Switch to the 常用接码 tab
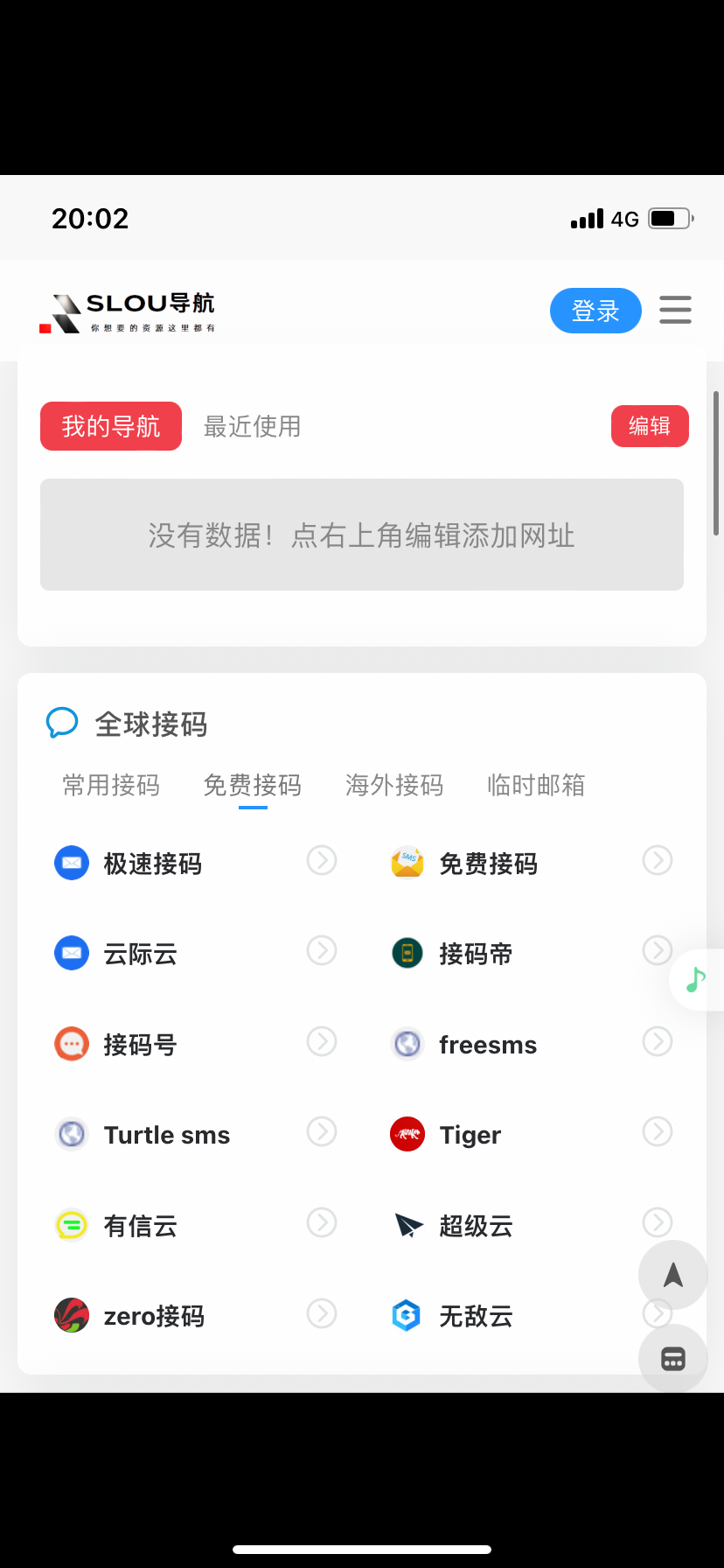 [x=111, y=786]
